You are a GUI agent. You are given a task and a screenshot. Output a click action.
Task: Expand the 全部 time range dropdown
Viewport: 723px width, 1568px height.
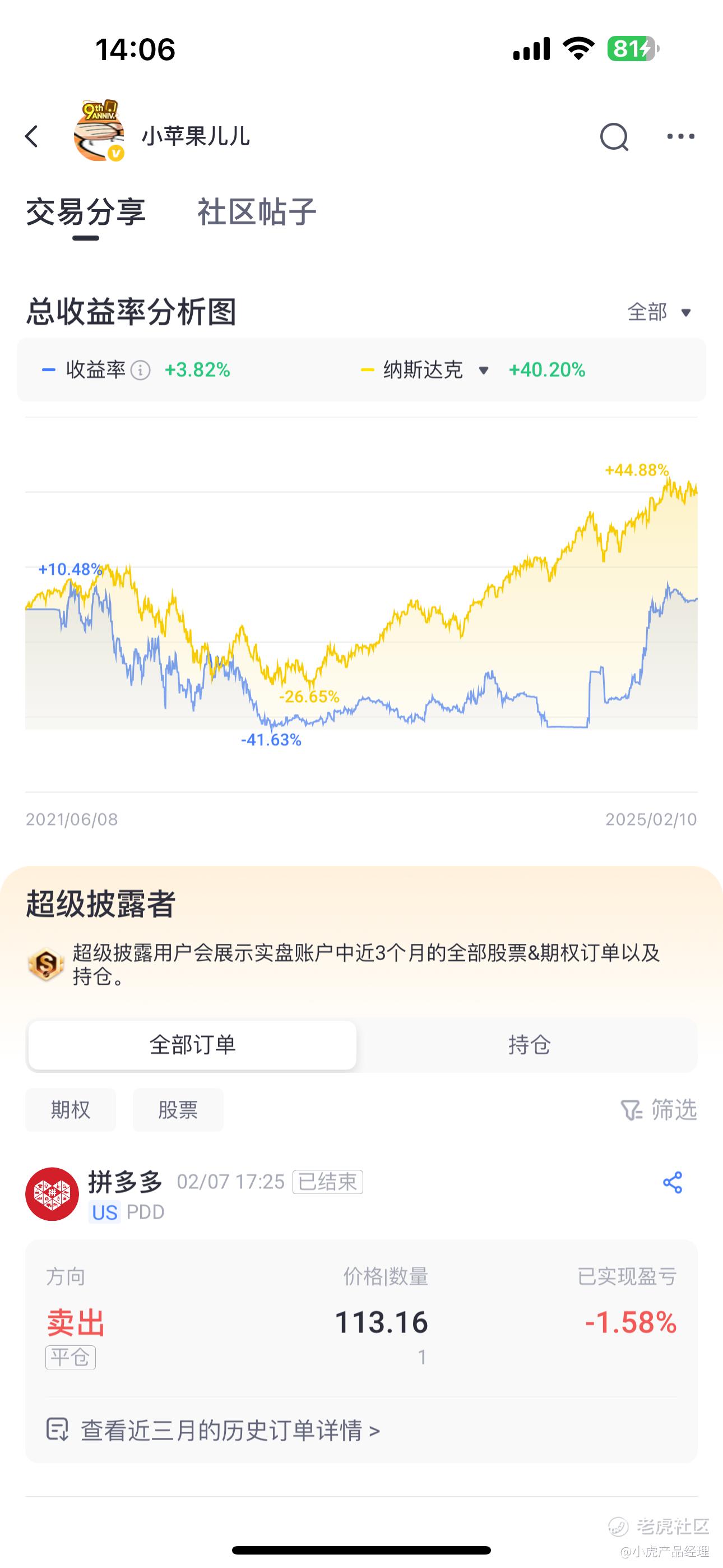pos(660,312)
